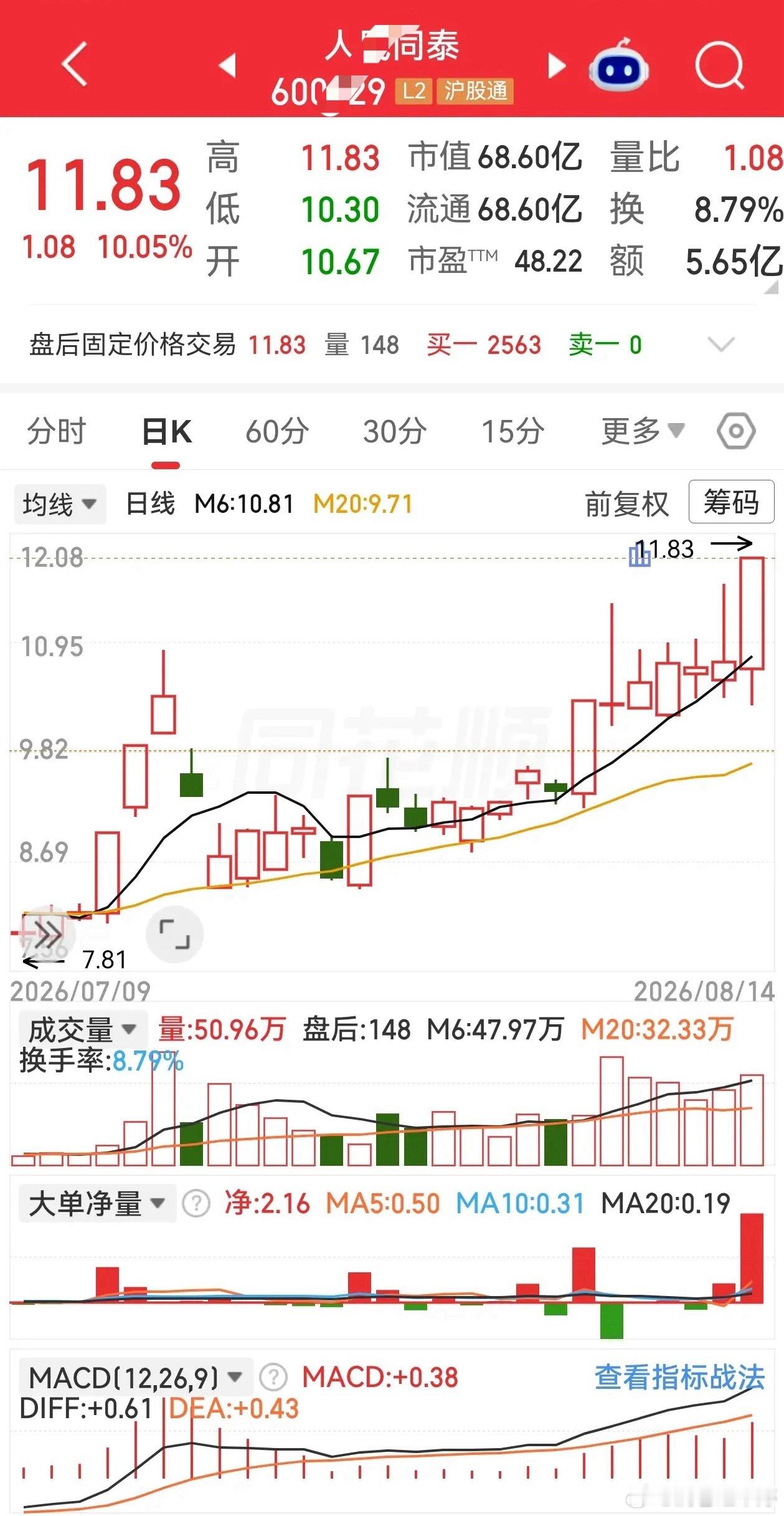Image resolution: width=784 pixels, height=1516 pixels.
Task: Open the search magnifier
Action: [720, 65]
